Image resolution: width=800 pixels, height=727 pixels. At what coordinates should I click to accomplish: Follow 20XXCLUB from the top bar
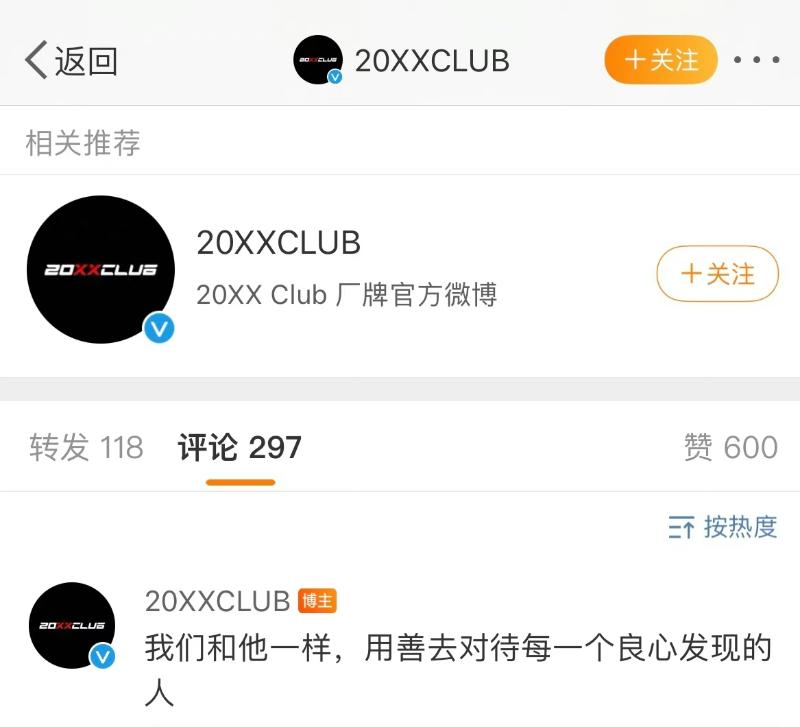click(661, 60)
